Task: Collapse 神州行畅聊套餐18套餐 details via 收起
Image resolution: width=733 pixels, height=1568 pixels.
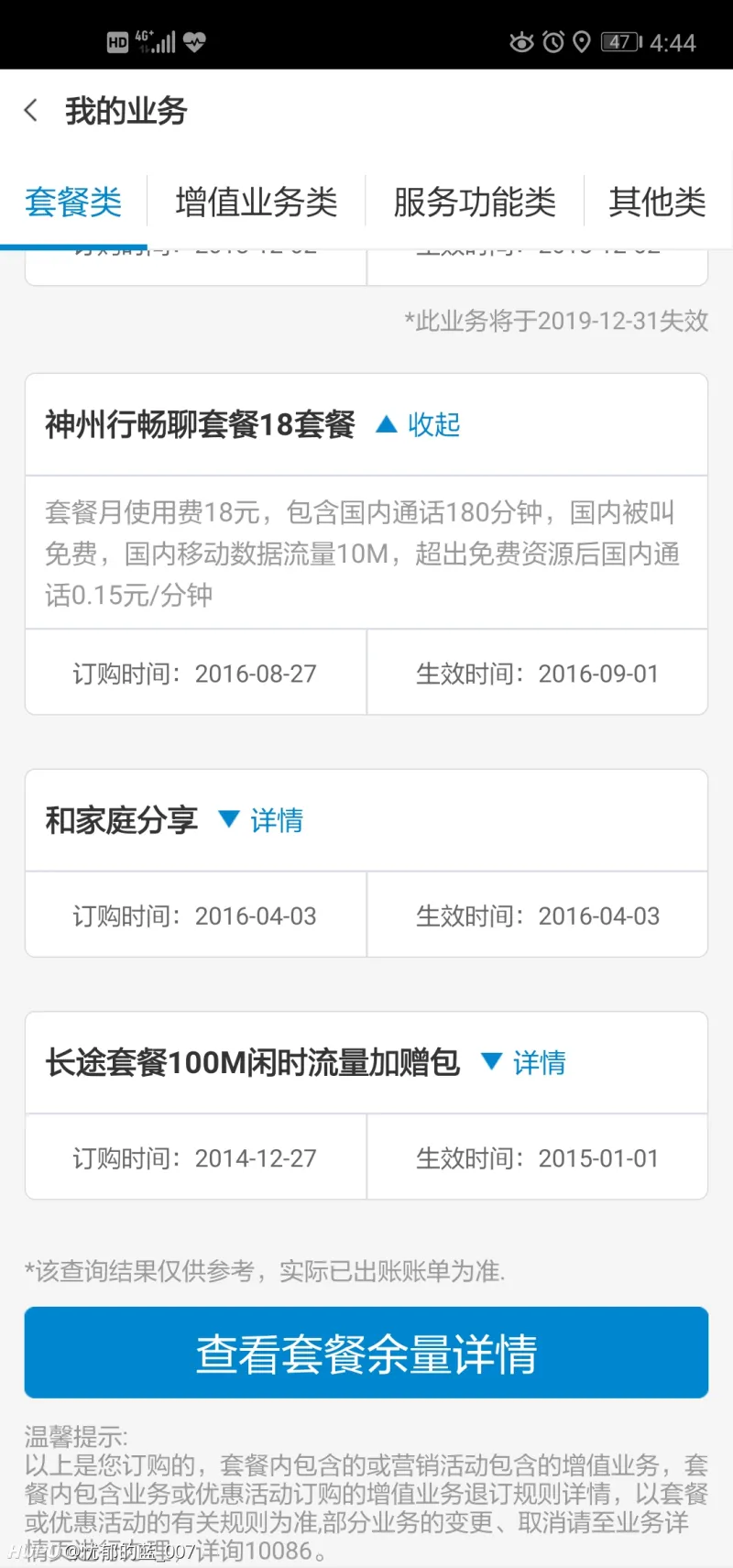Action: 419,424
